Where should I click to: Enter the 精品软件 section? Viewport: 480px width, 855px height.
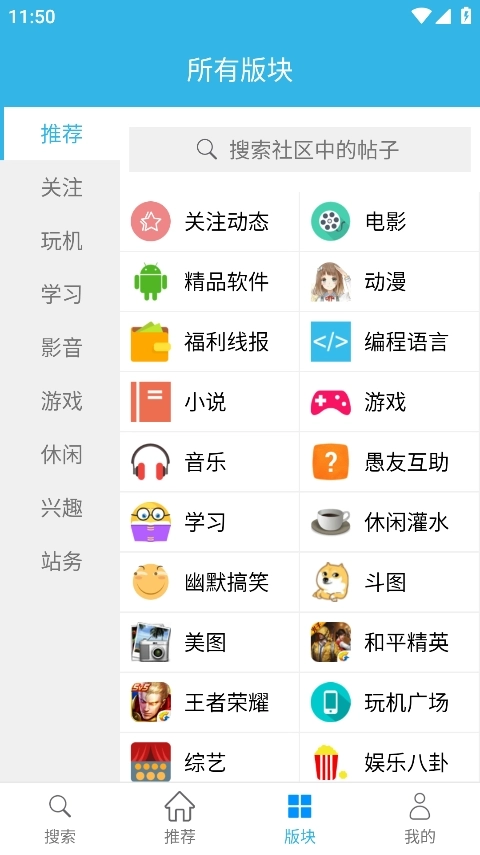tap(209, 282)
